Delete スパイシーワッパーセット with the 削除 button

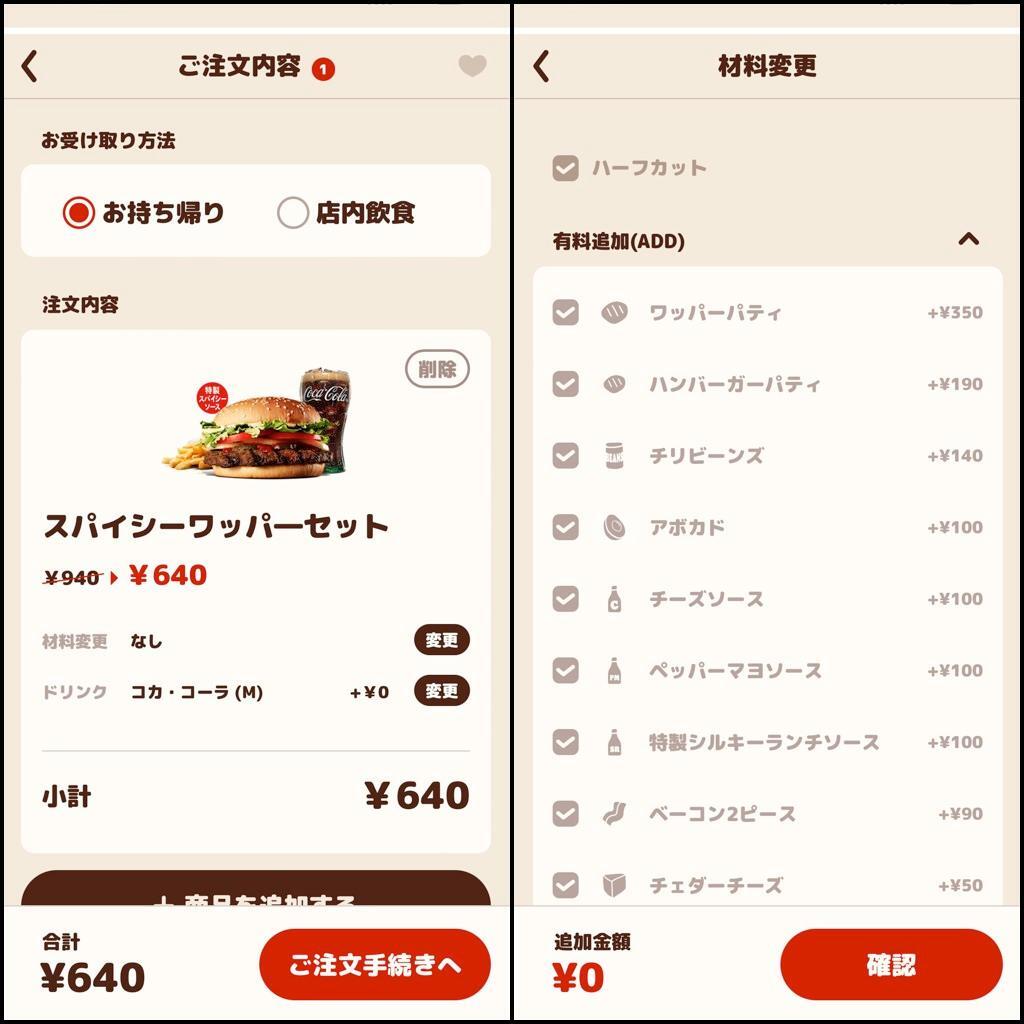tap(437, 369)
